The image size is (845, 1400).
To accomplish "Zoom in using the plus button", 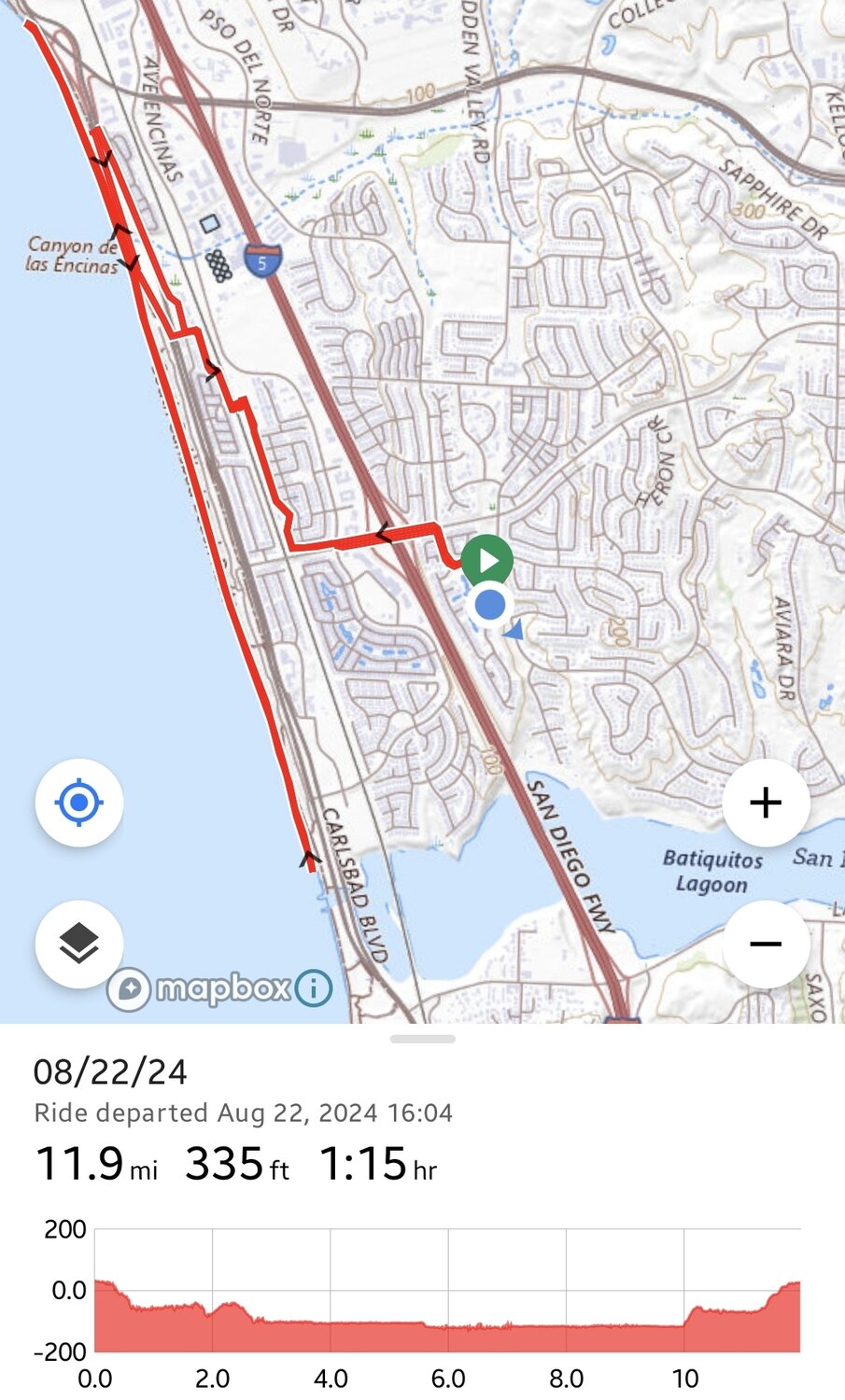I will pos(766,803).
